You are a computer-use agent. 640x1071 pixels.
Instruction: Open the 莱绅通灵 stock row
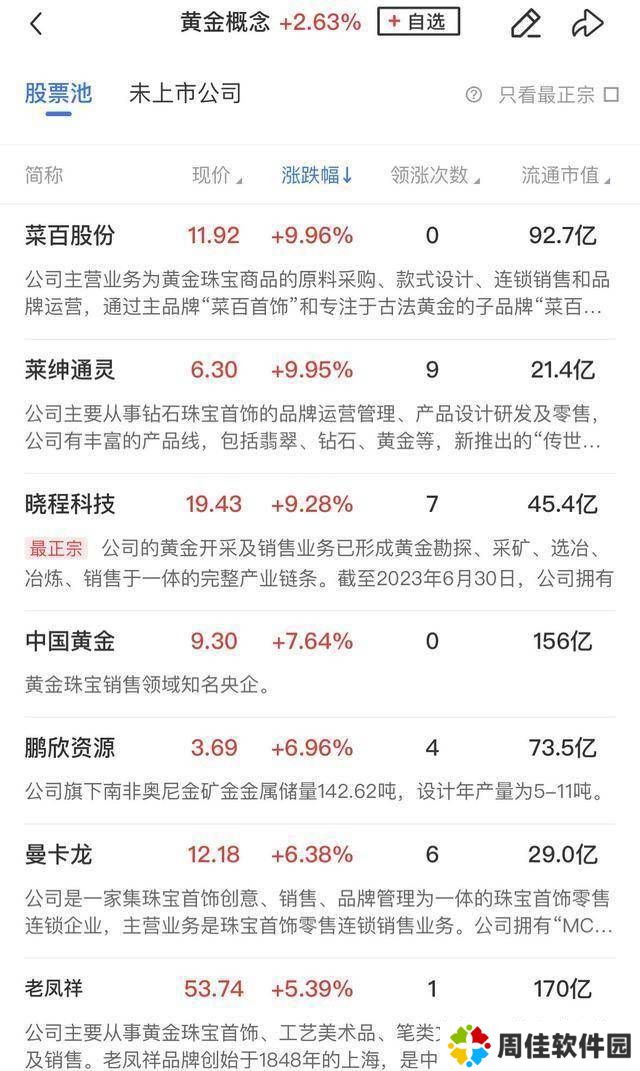[x=320, y=406]
